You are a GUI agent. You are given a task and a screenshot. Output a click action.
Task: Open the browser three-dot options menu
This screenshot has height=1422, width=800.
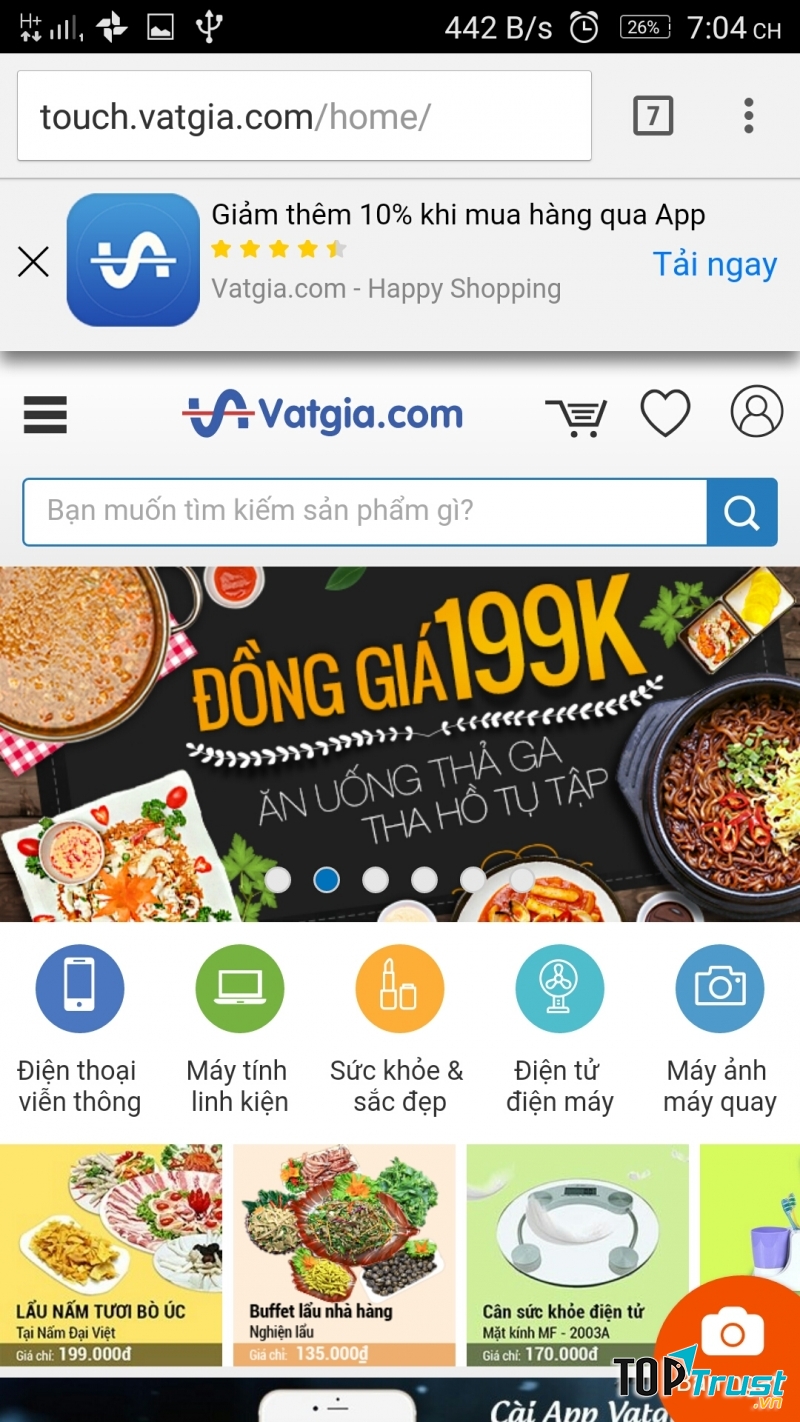[x=748, y=115]
